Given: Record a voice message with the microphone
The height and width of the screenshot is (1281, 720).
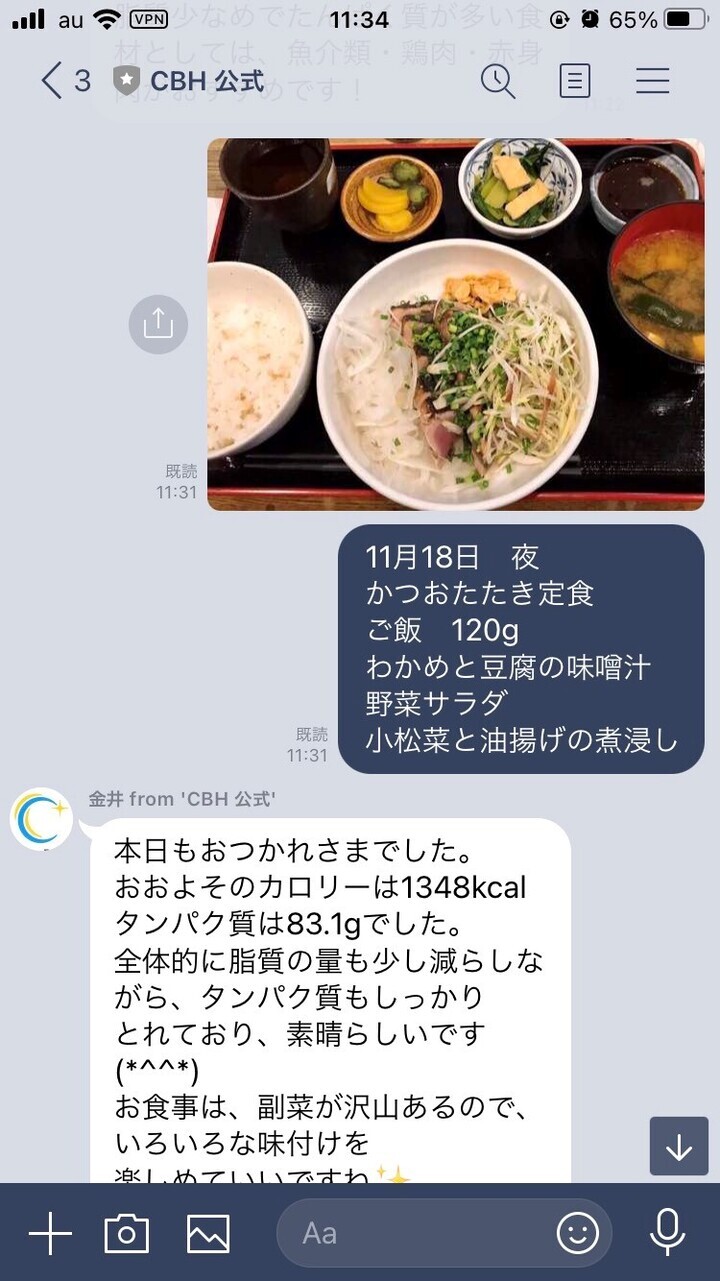Looking at the screenshot, I should (668, 1234).
